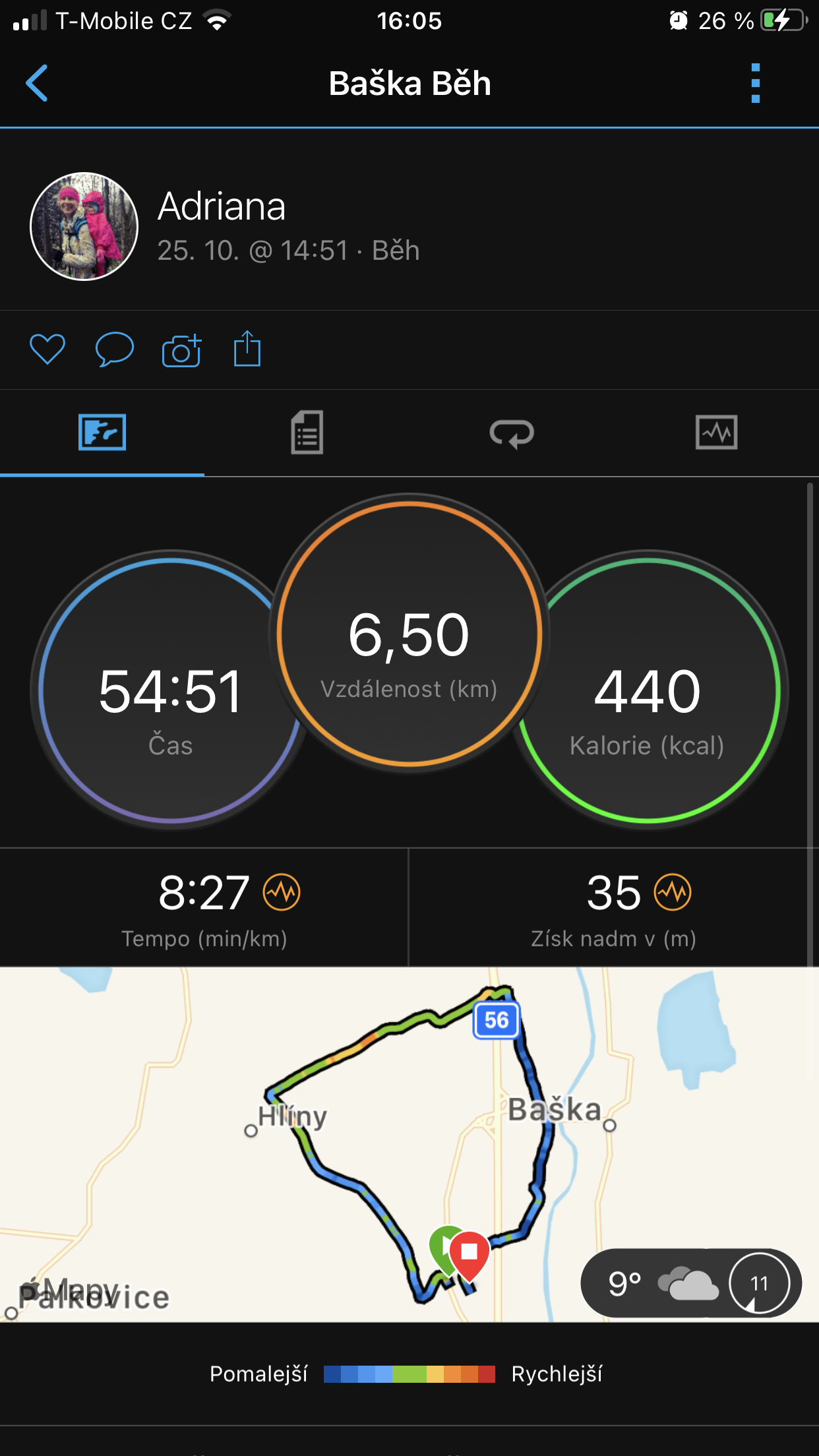Open Adriana's profile picture
819x1456 pixels.
point(84,226)
